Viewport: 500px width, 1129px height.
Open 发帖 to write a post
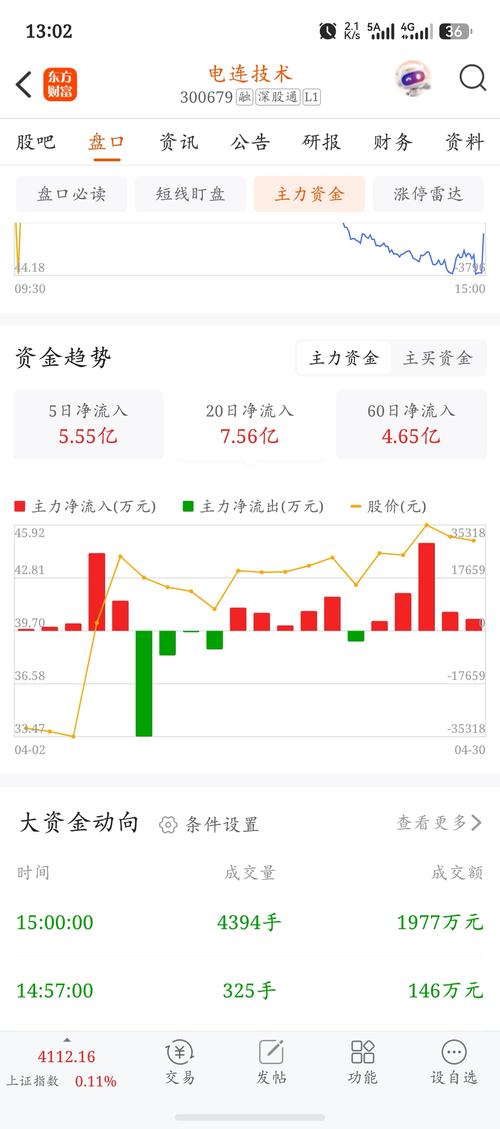tap(271, 1063)
